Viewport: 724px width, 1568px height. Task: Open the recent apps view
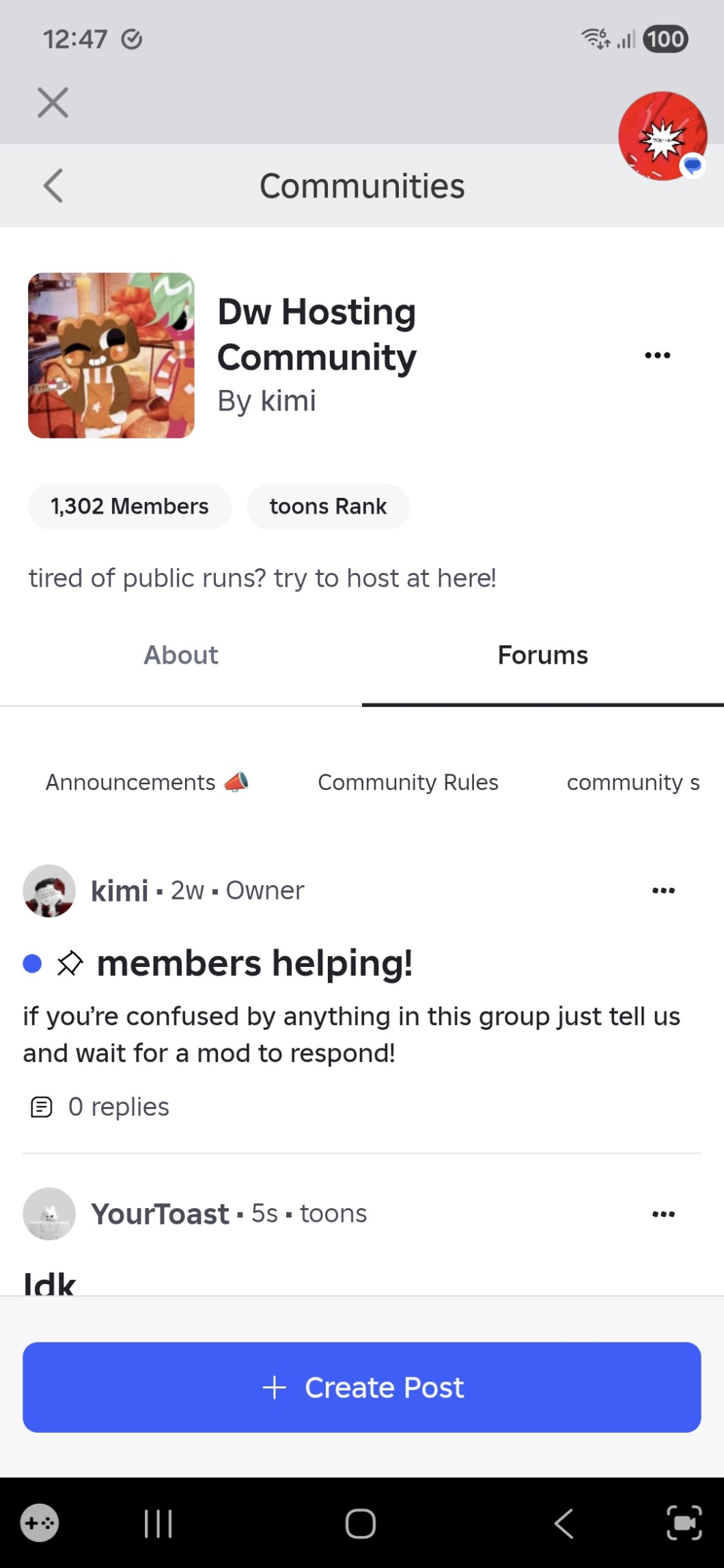coord(158,1524)
